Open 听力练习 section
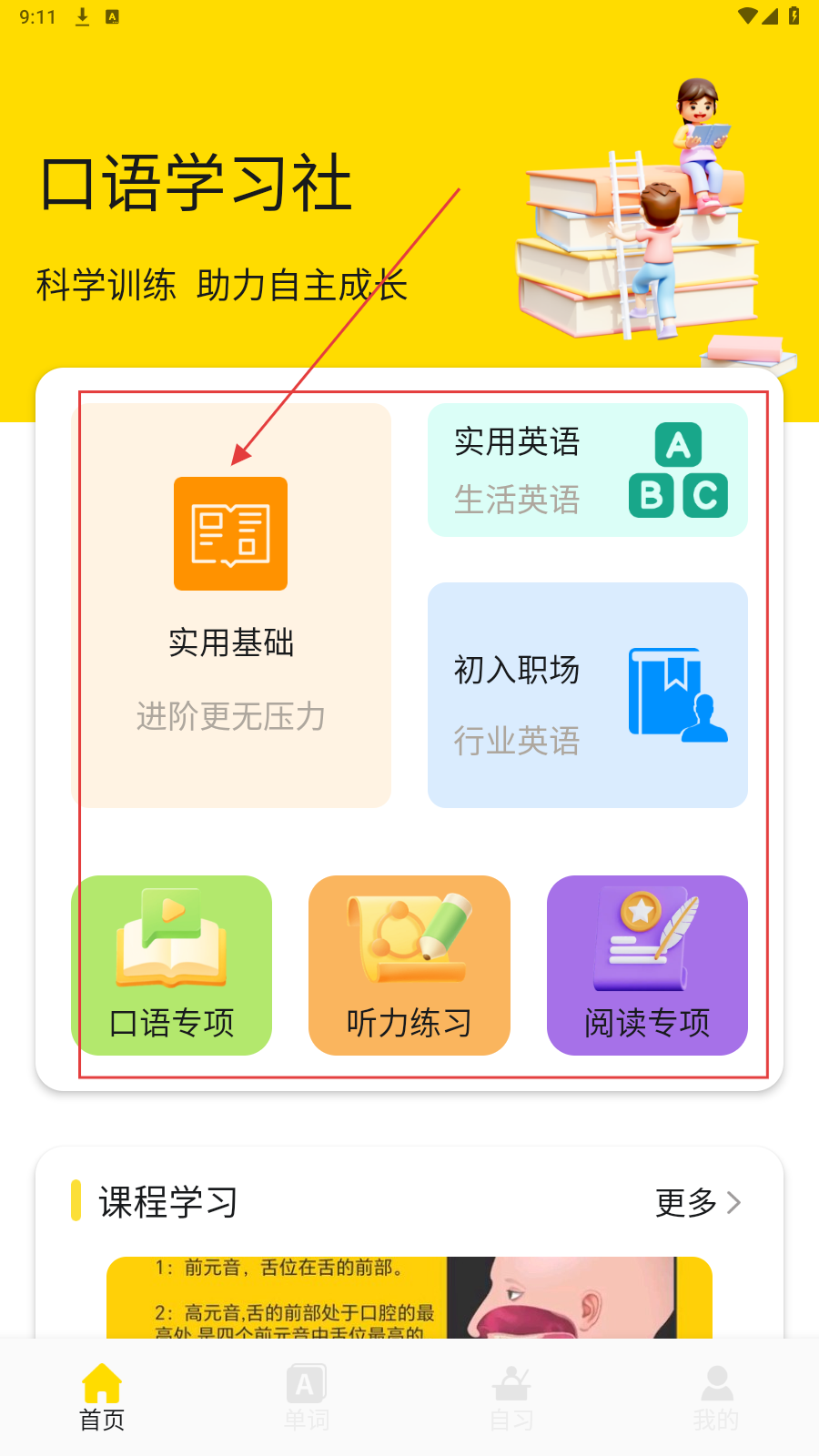The width and height of the screenshot is (819, 1456). click(409, 966)
